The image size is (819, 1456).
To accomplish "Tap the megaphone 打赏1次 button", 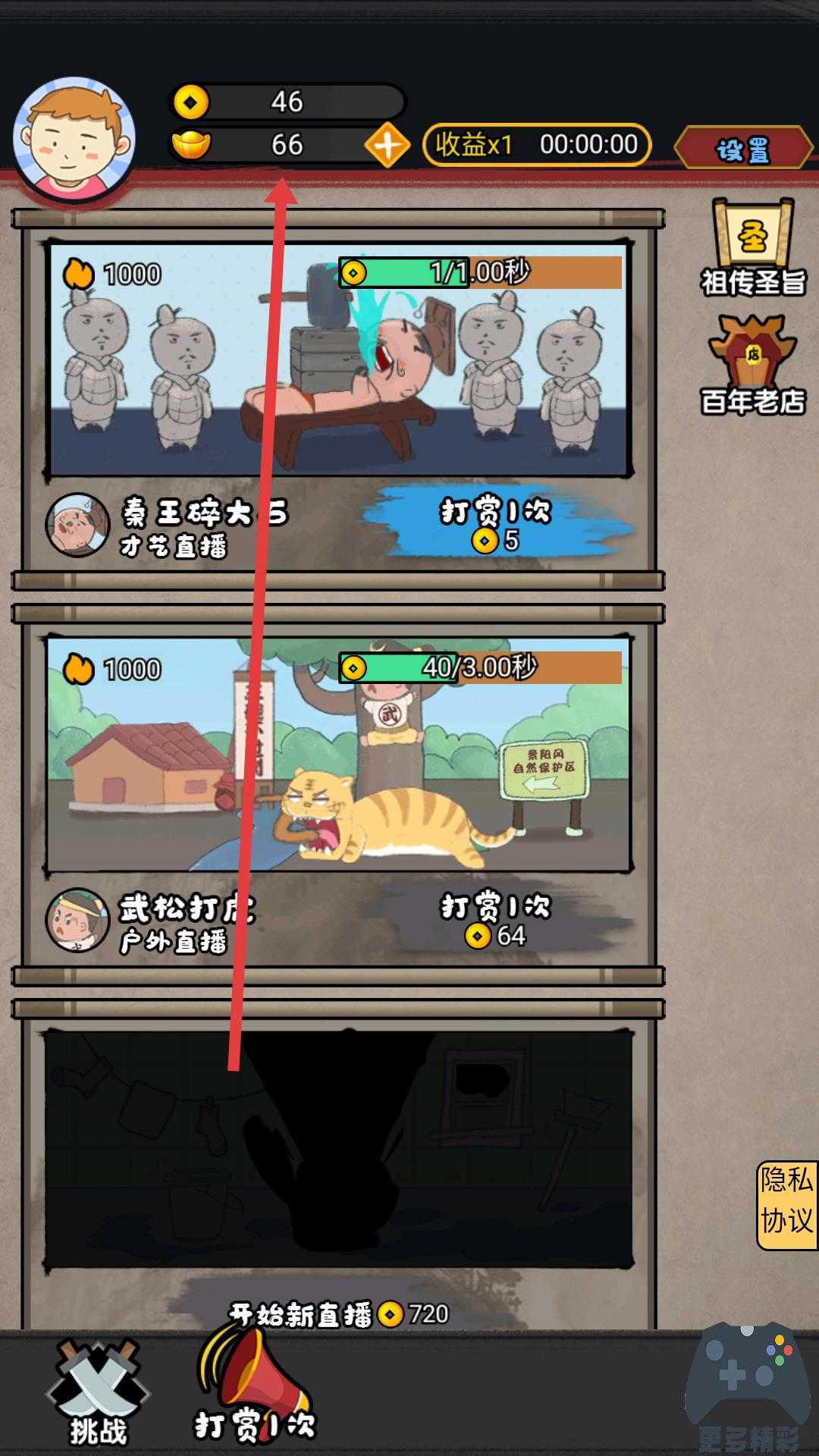I will point(254,1388).
